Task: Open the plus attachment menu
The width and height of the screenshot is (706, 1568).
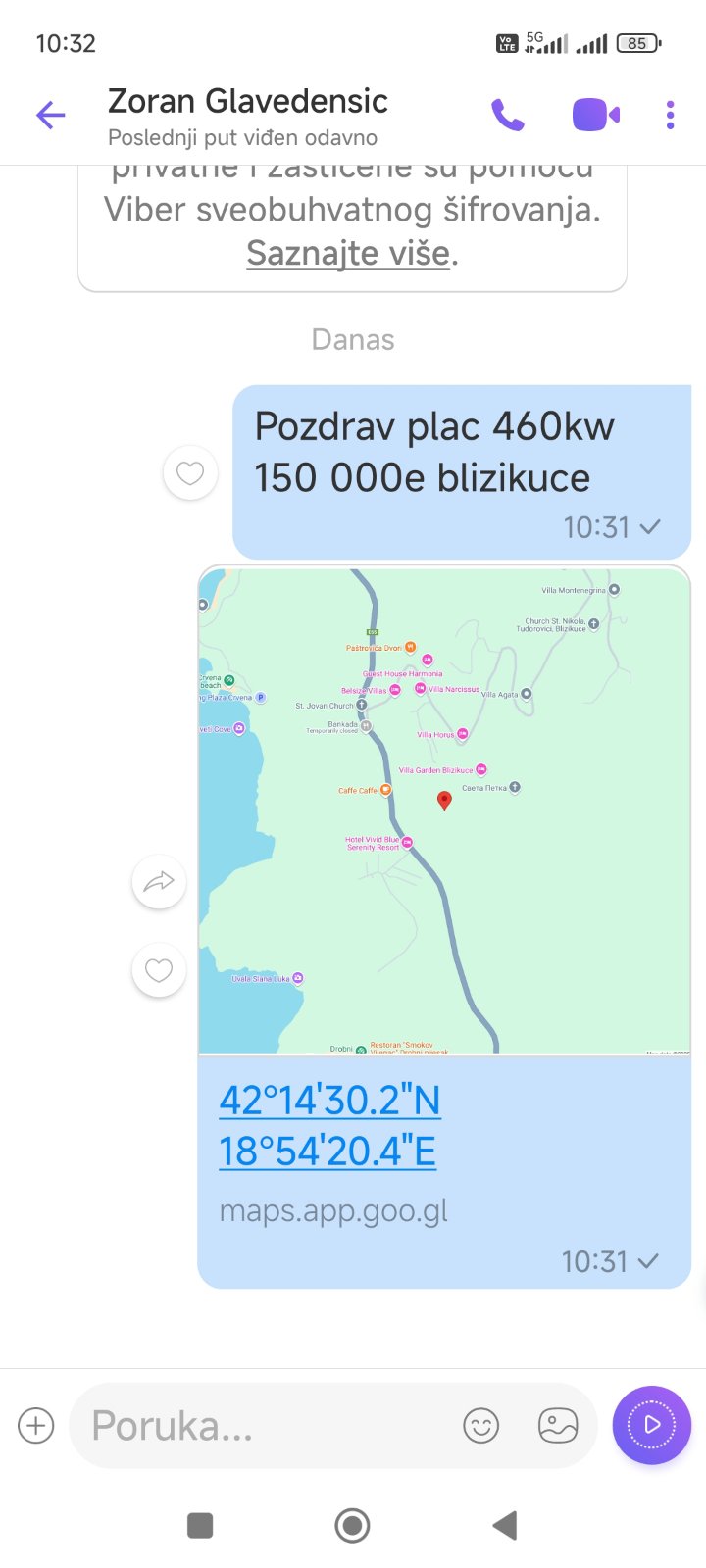Action: [36, 1425]
